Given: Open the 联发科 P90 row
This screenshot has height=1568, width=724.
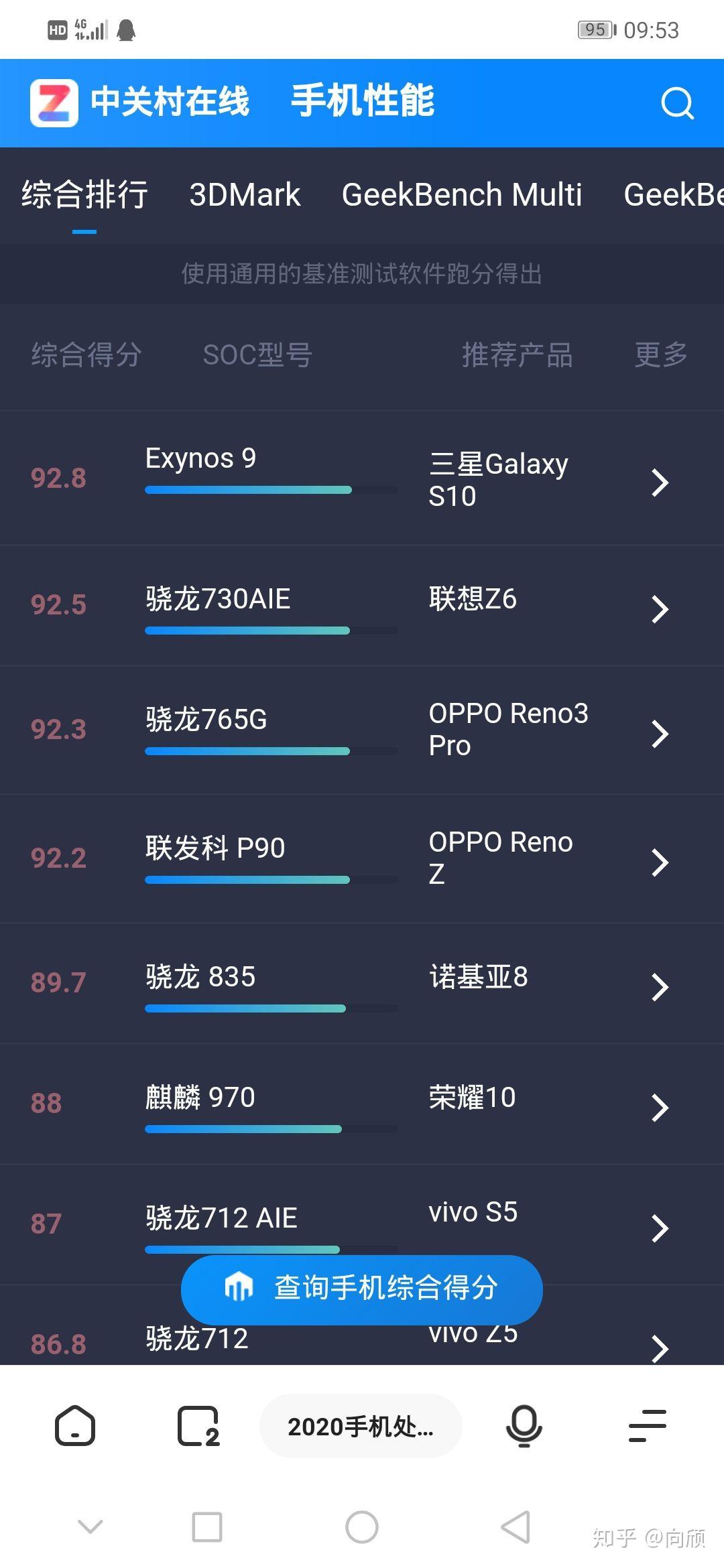Looking at the screenshot, I should 362,859.
